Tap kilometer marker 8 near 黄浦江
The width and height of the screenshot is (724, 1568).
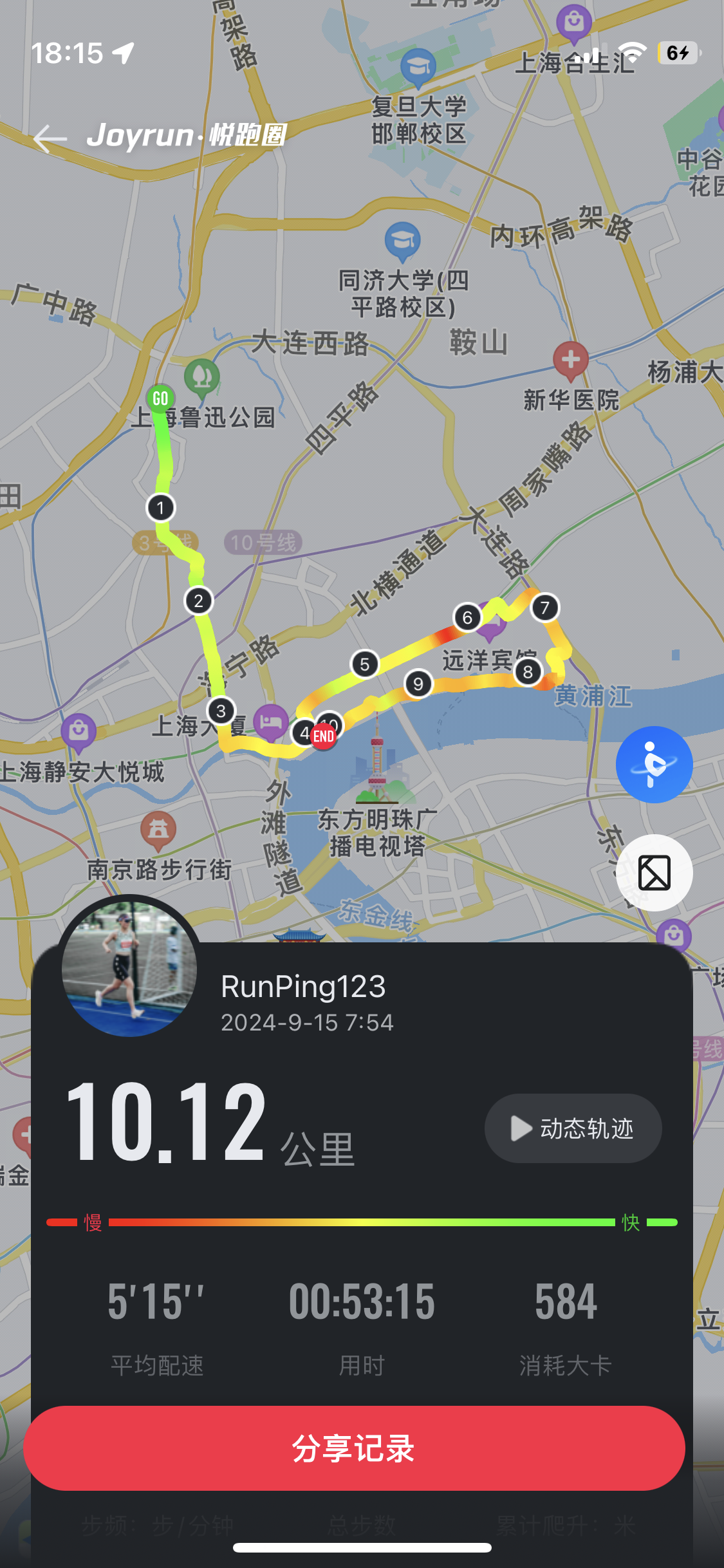(x=528, y=672)
